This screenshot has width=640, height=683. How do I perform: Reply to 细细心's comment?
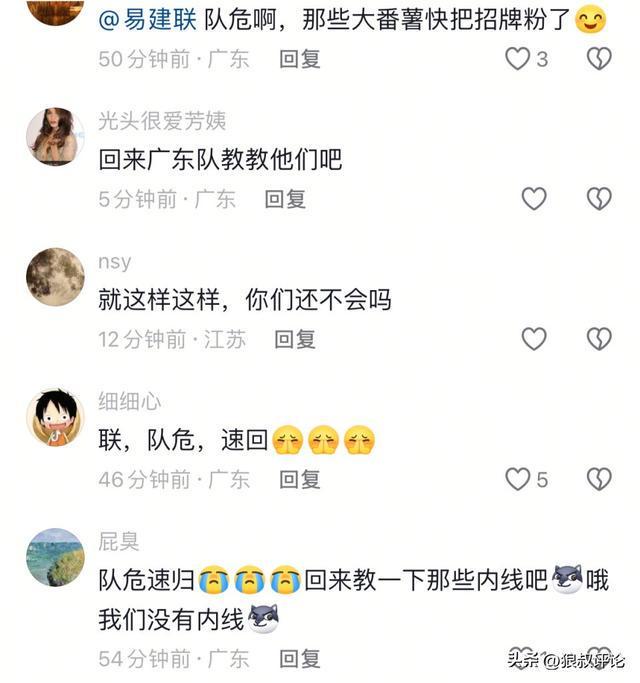(x=299, y=479)
